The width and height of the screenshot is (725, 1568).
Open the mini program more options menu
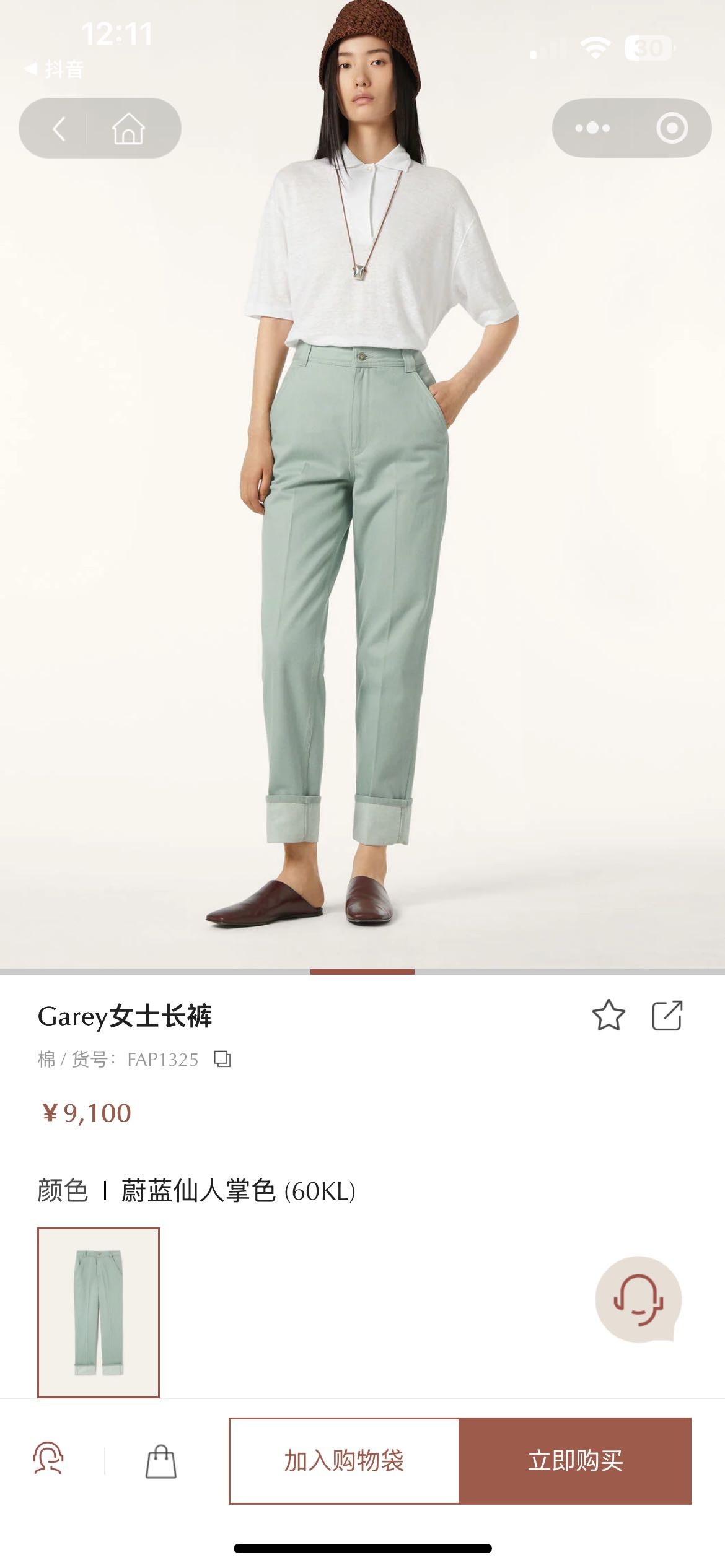point(592,128)
